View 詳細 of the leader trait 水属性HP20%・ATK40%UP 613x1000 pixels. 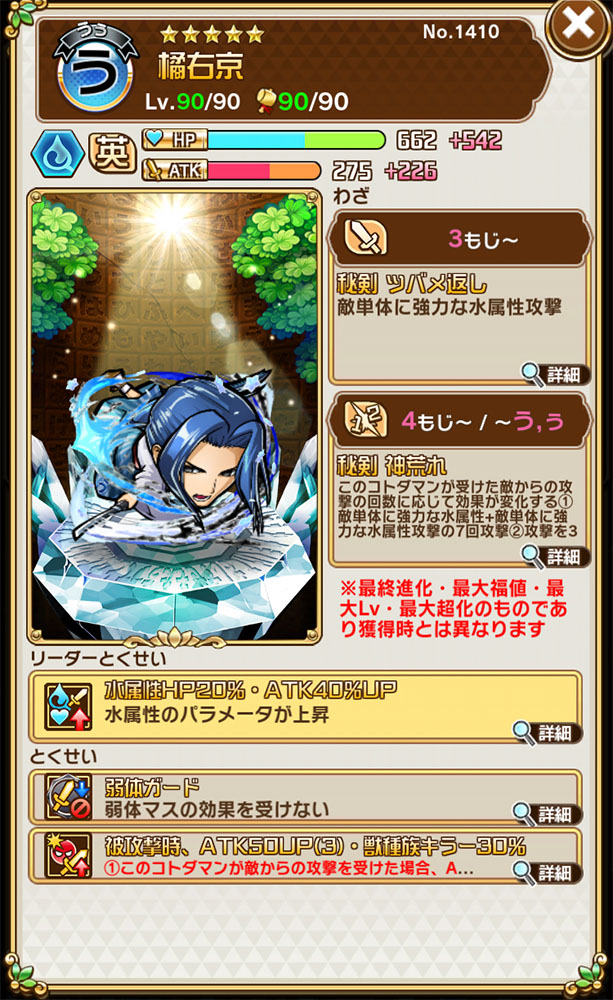coord(548,732)
